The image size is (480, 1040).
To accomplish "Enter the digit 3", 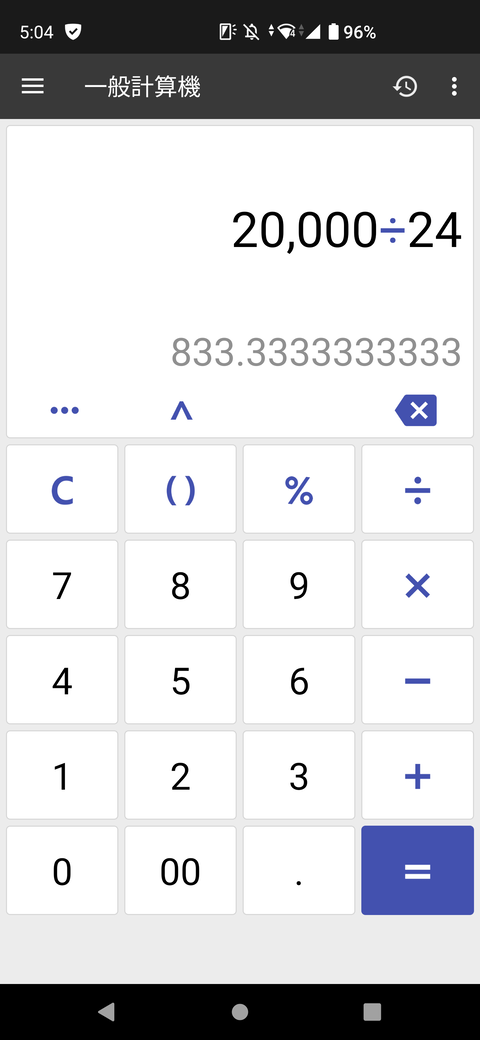I will click(x=299, y=776).
